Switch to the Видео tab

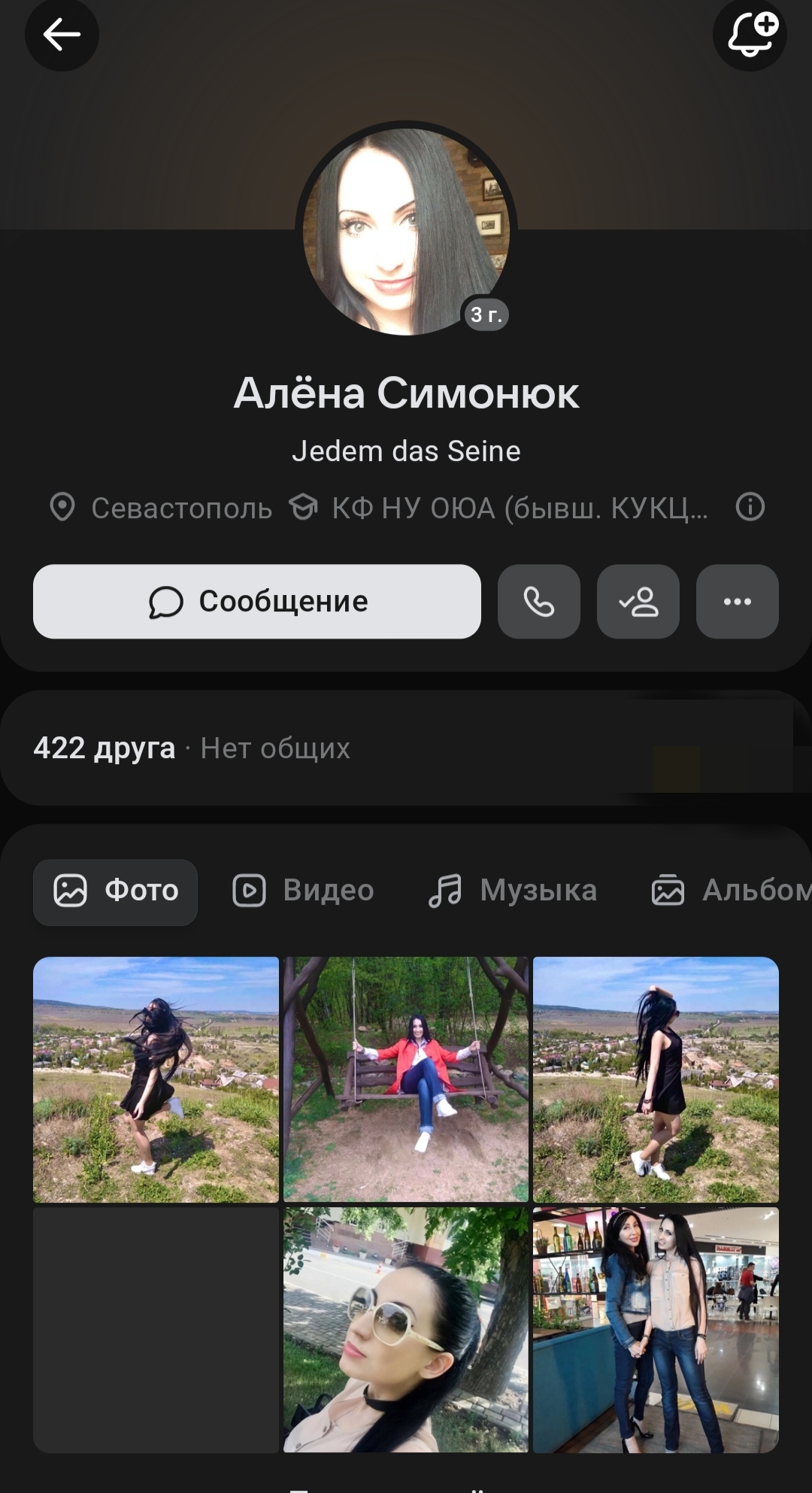coord(303,891)
